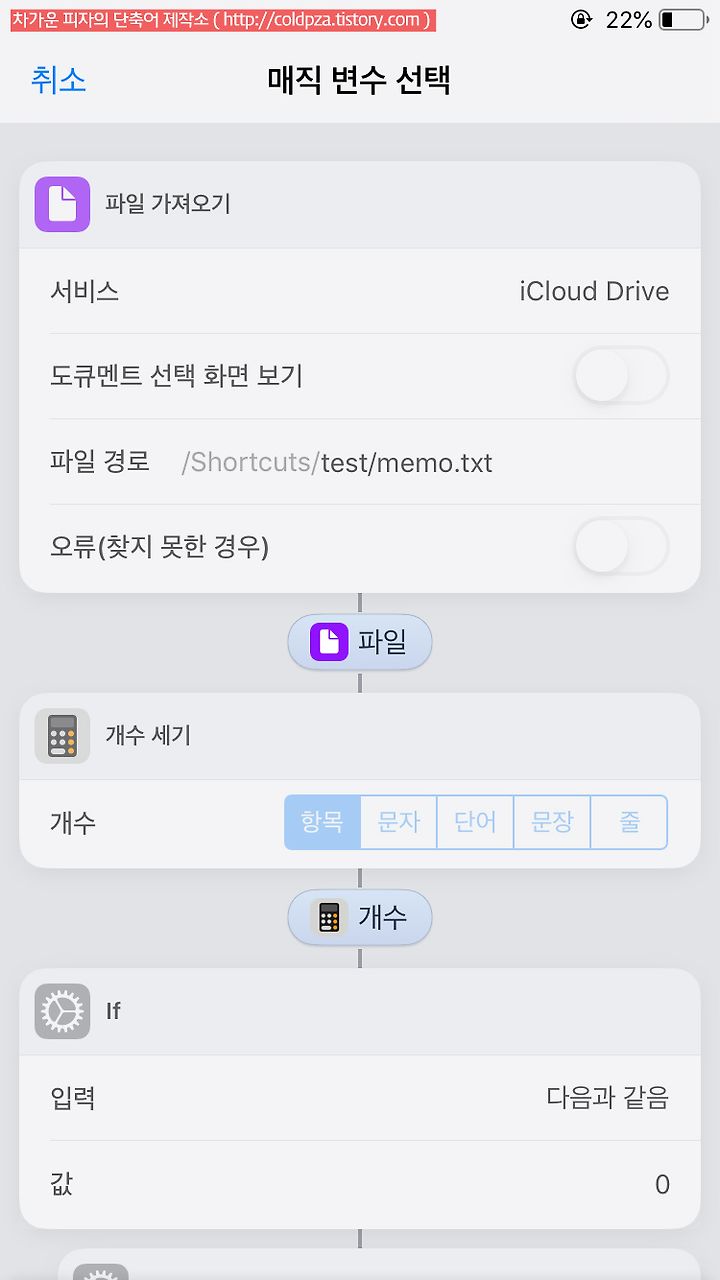Open the 입력 다음과 같음 condition row

pyautogui.click(x=360, y=1098)
